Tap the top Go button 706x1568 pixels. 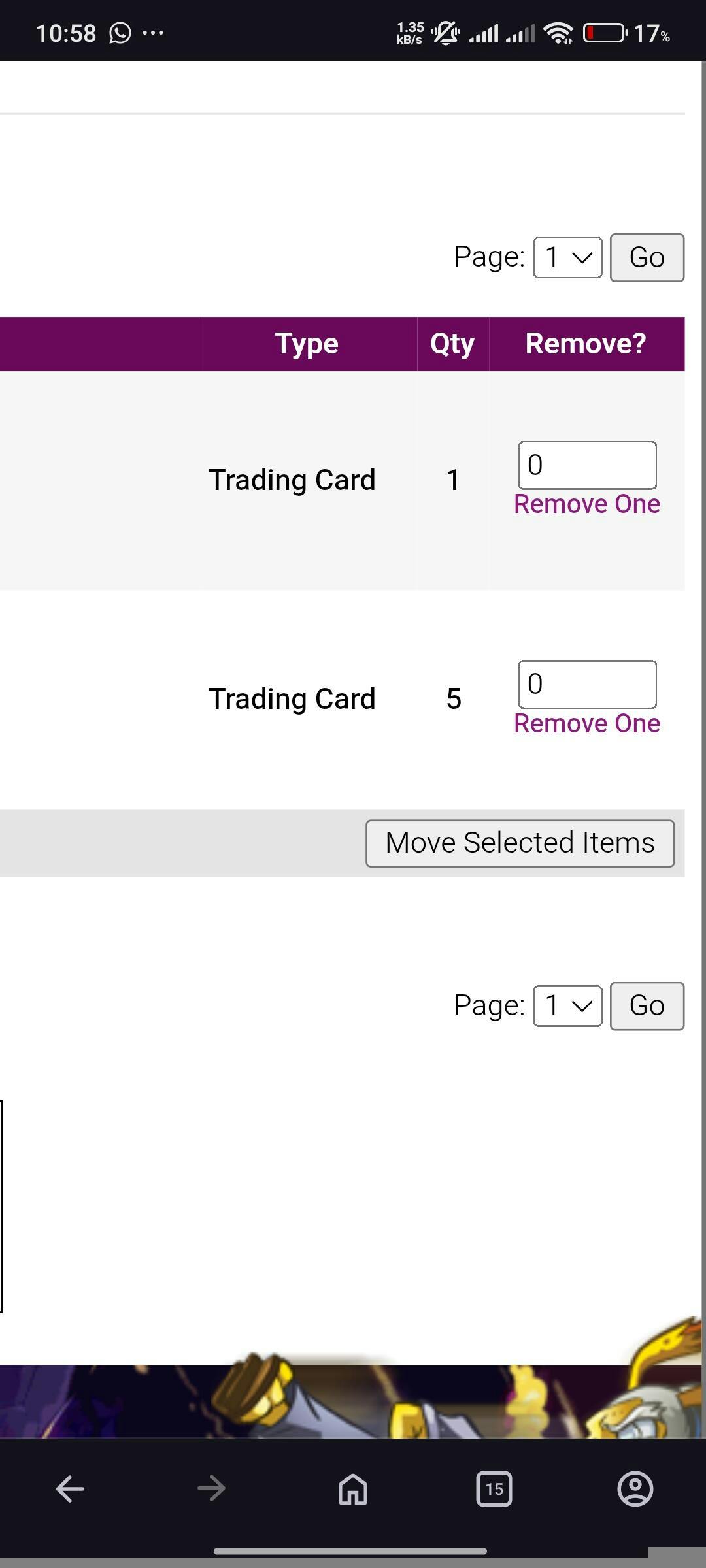click(x=647, y=257)
